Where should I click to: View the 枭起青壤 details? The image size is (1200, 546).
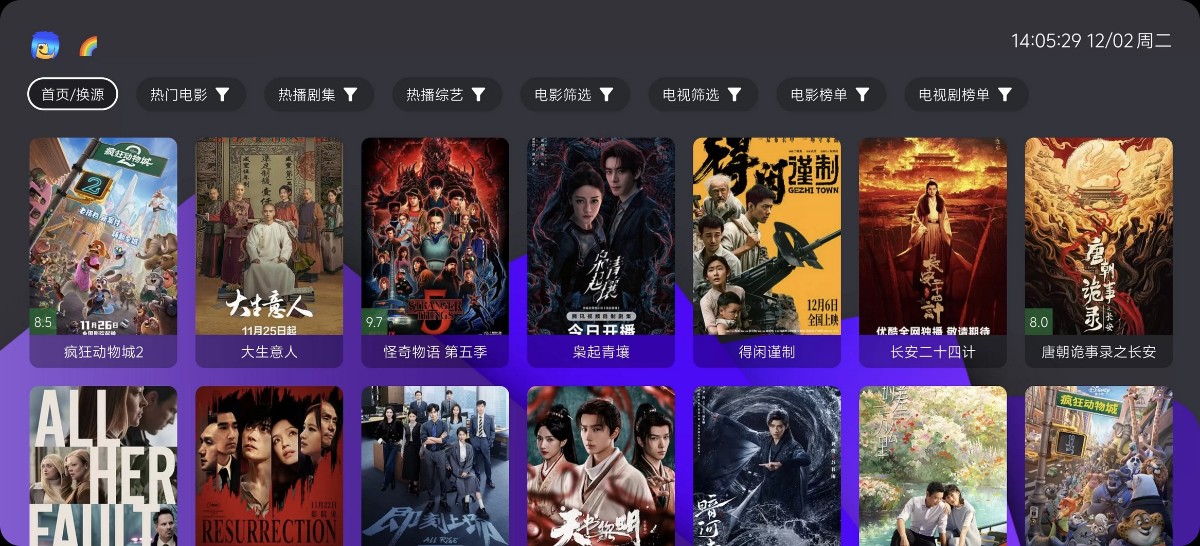tap(601, 250)
